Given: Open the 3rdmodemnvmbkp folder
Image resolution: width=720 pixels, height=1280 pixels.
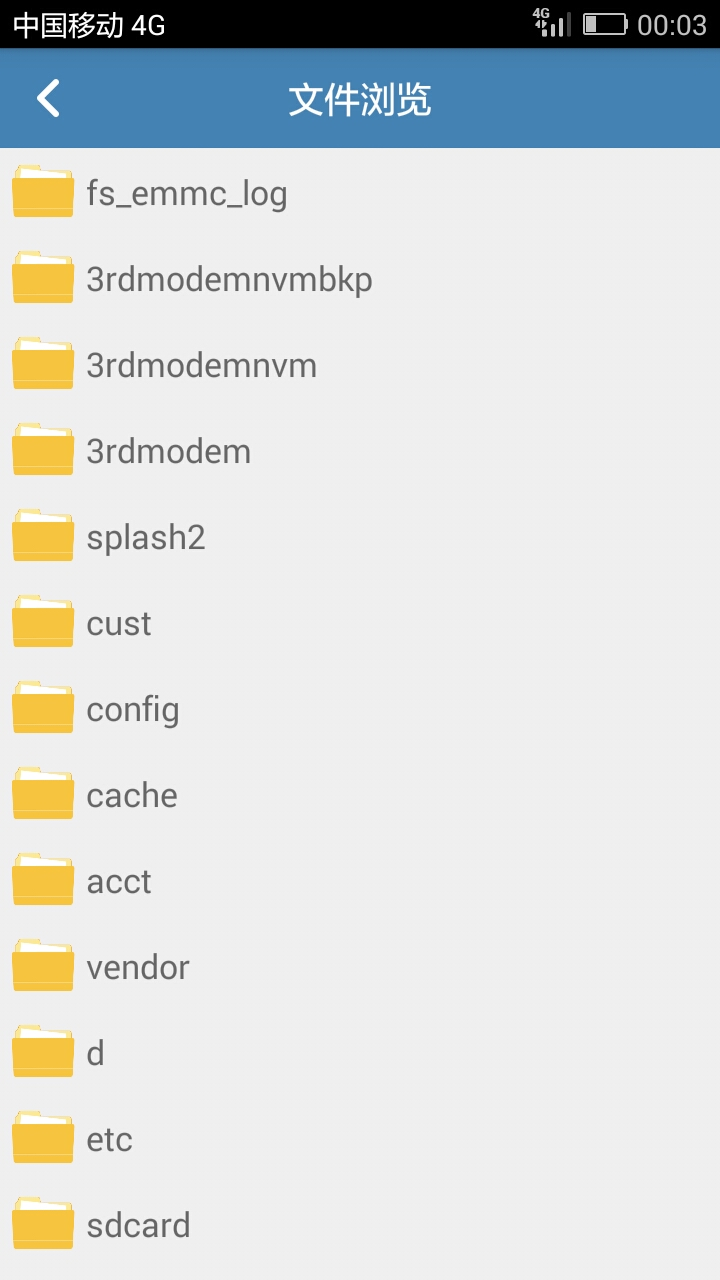Looking at the screenshot, I should point(360,279).
